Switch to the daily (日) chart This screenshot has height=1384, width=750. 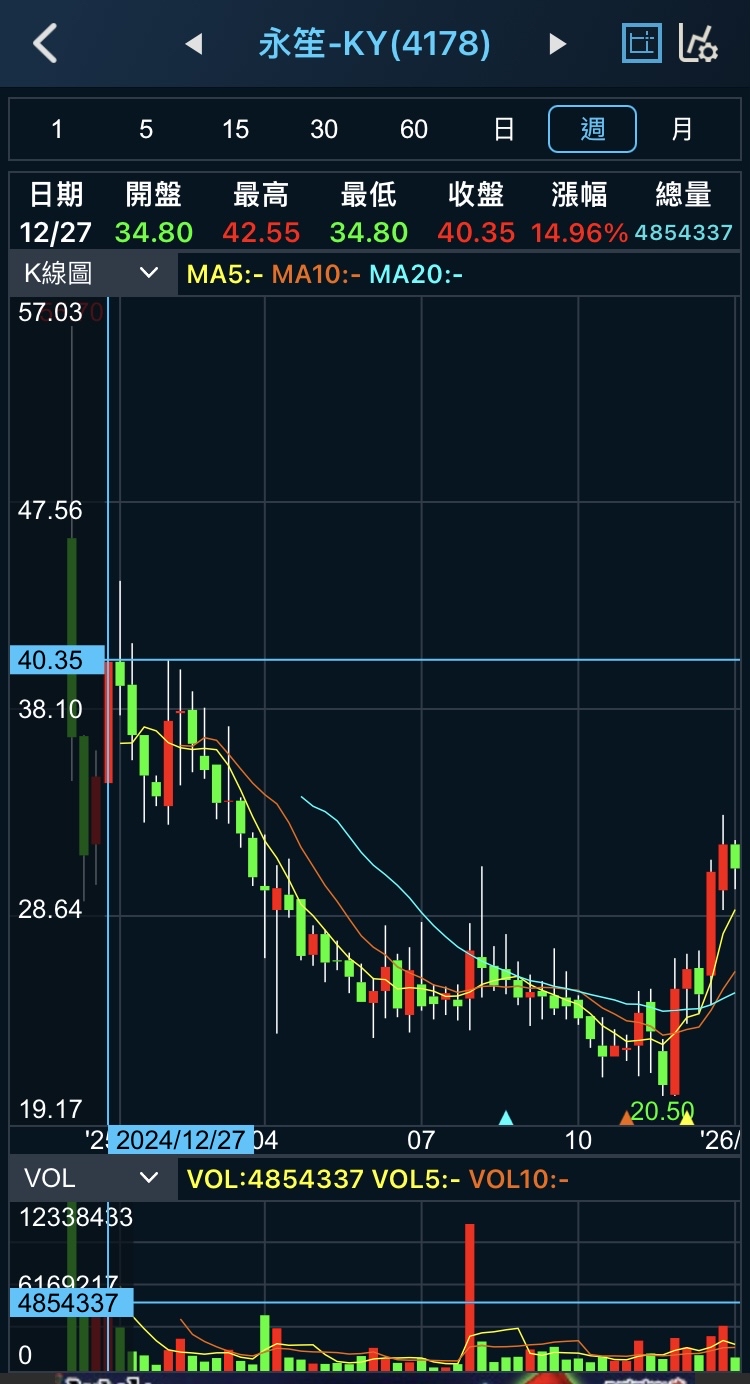(504, 129)
